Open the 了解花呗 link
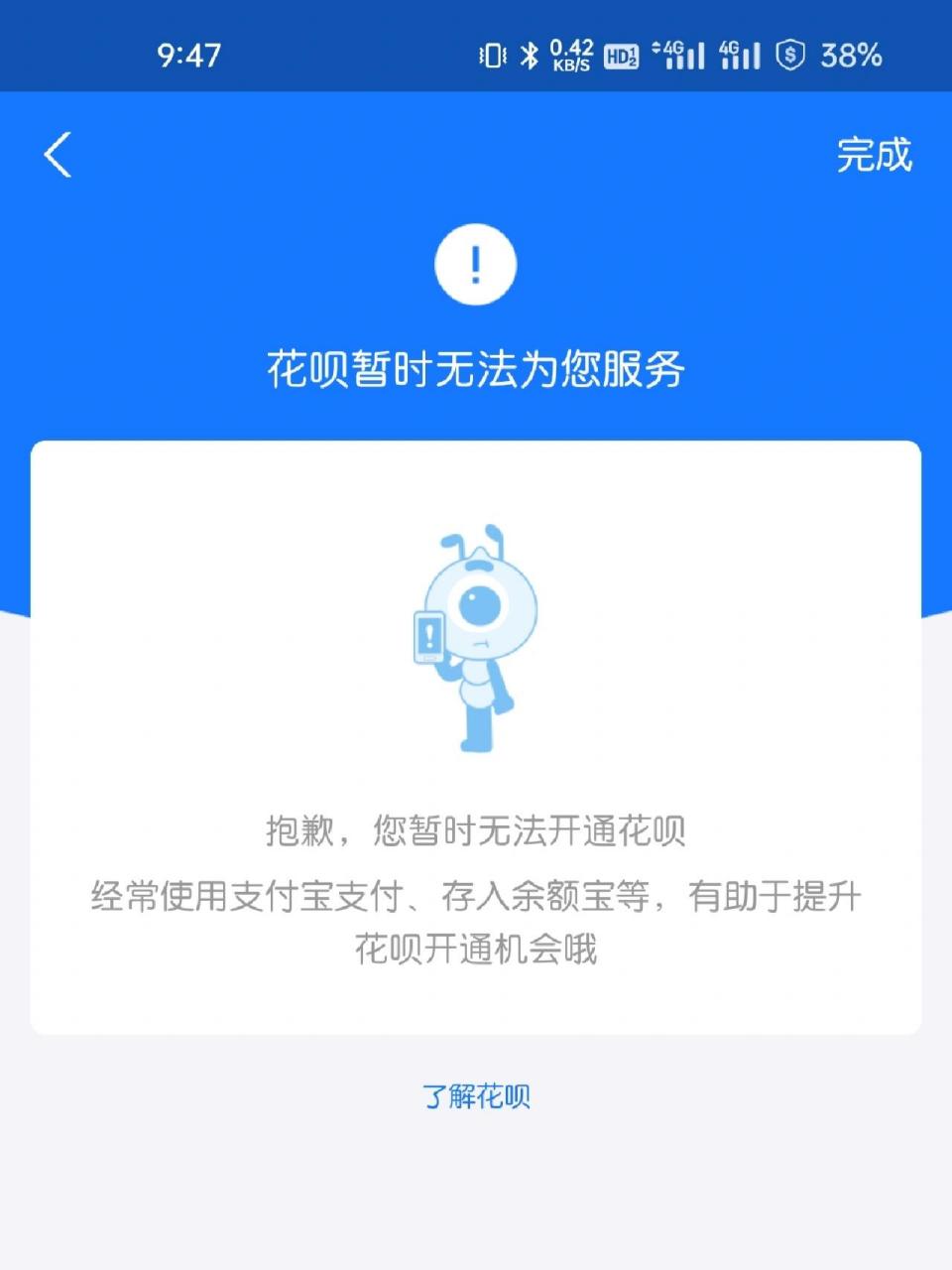952x1270 pixels. coord(478,1096)
